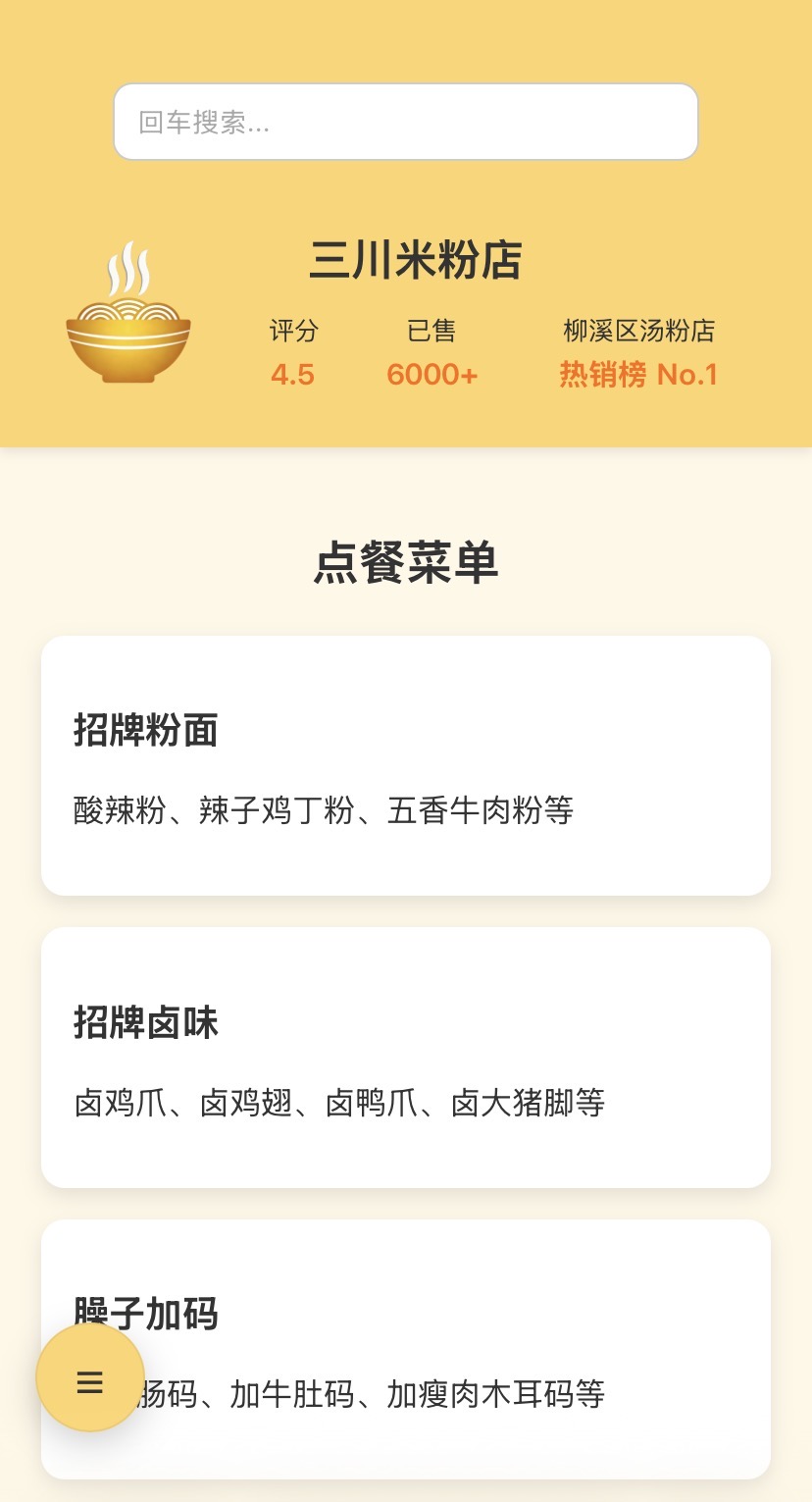Click the noodle bowl shop logo icon
This screenshot has width=812, height=1502.
click(127, 324)
